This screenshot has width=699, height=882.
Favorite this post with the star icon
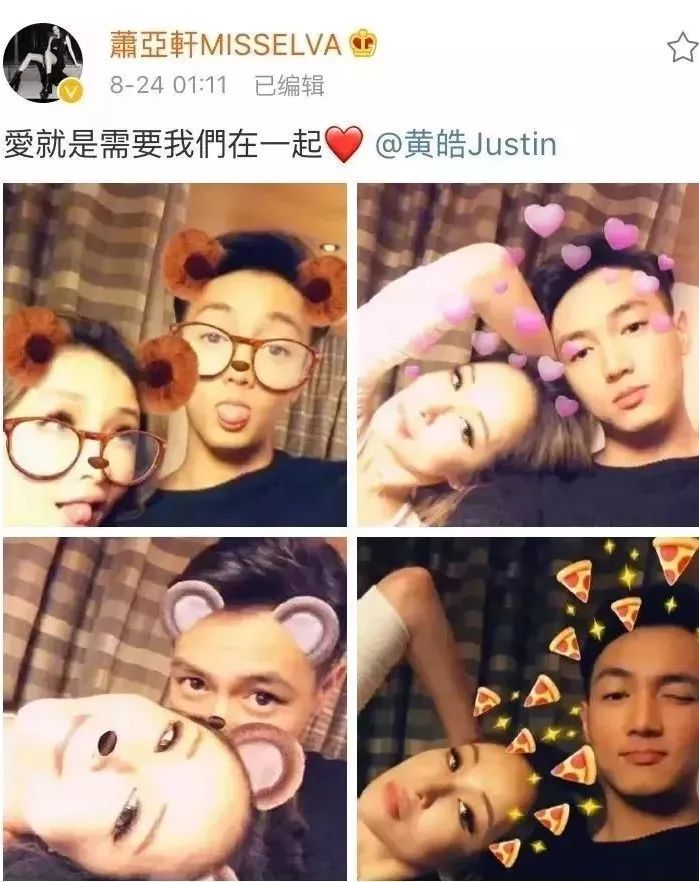click(683, 47)
